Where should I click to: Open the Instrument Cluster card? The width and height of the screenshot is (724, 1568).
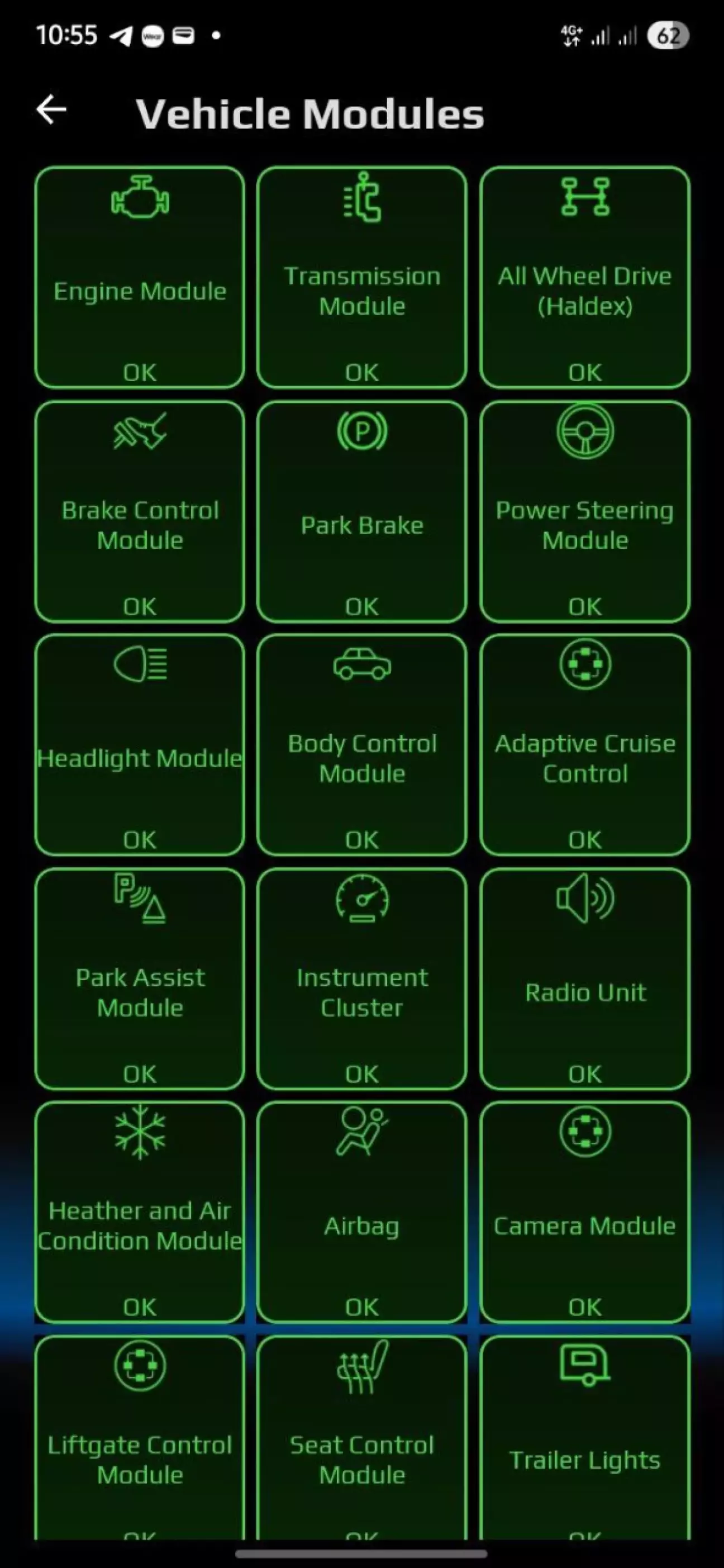click(362, 979)
